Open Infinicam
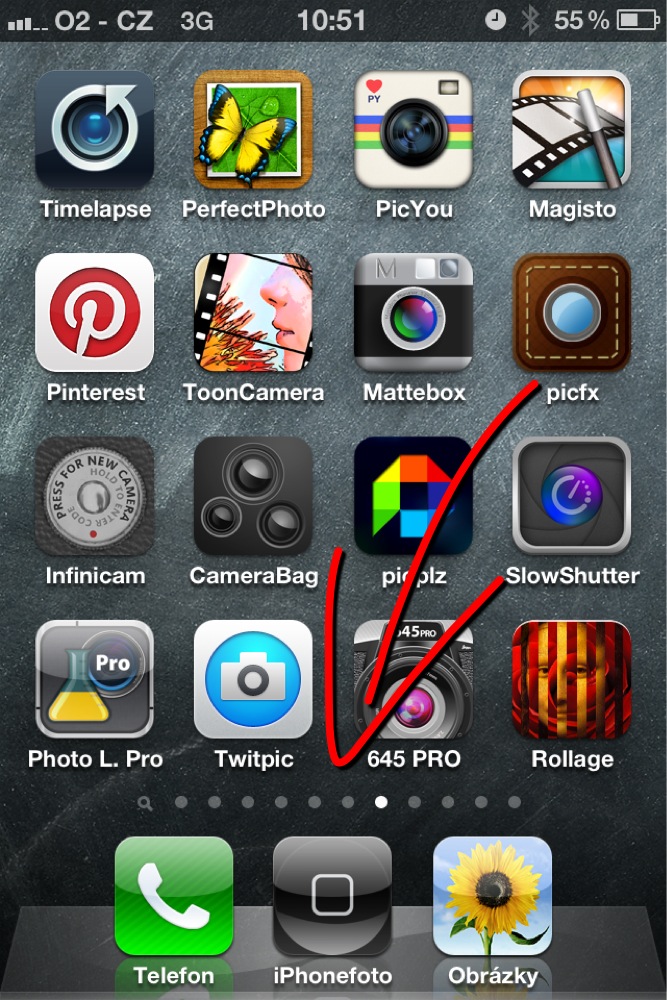The image size is (667, 1000). tap(94, 496)
